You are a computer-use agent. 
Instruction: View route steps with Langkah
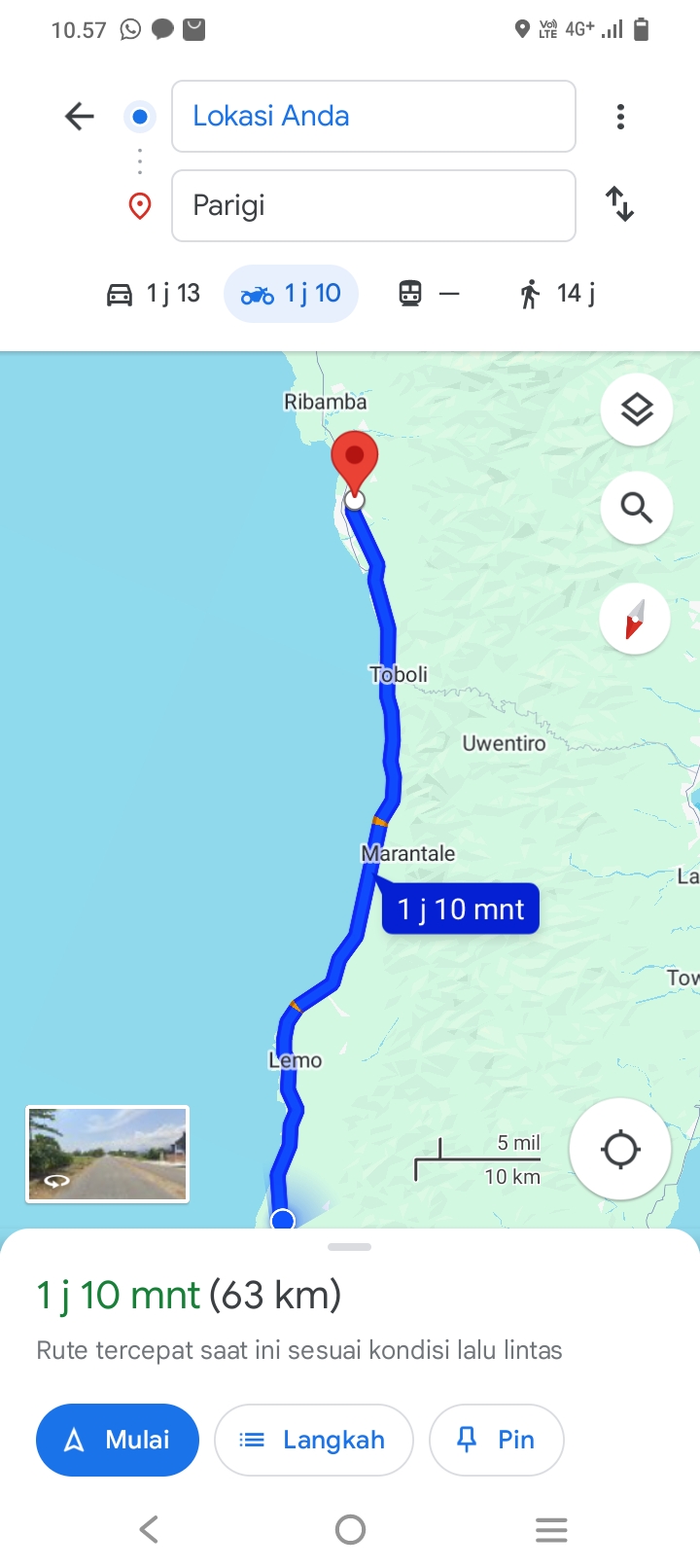point(314,1440)
